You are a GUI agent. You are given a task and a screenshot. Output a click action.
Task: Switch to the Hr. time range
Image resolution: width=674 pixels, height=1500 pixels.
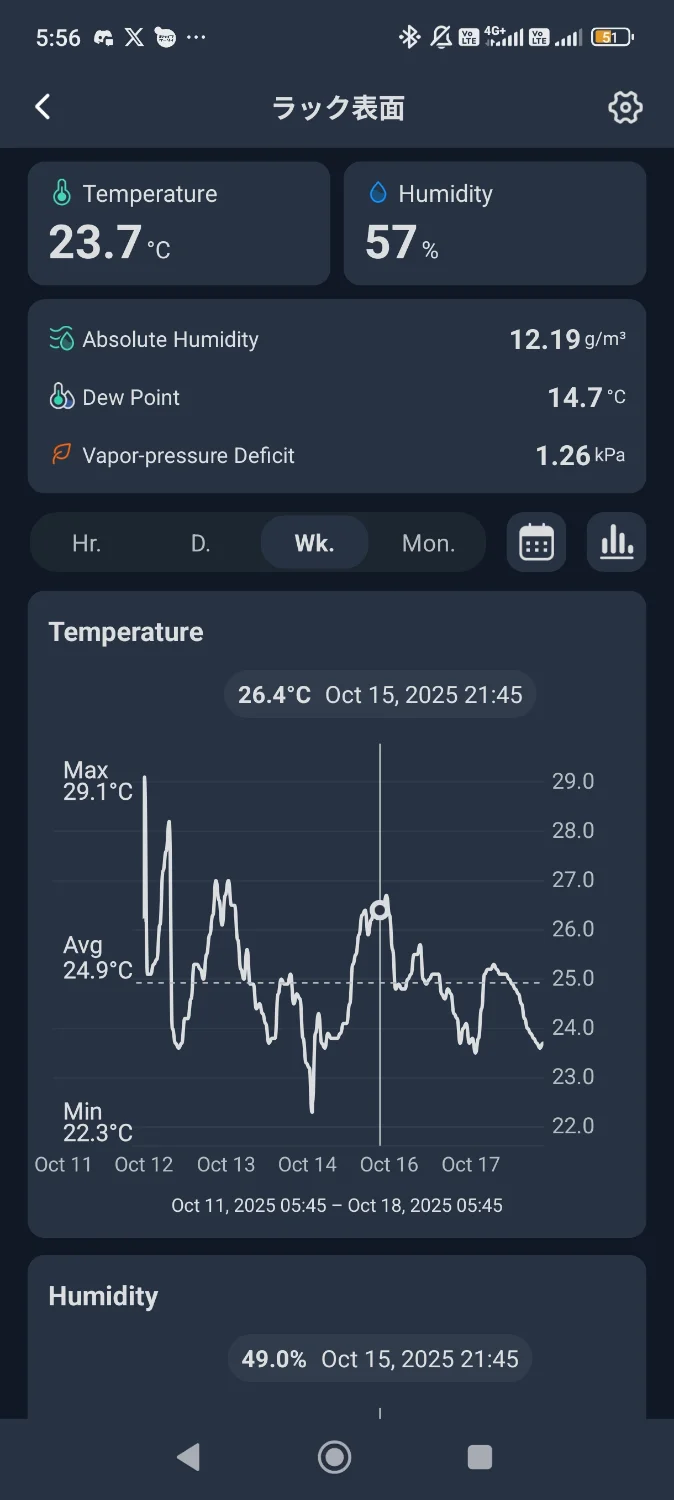(87, 544)
